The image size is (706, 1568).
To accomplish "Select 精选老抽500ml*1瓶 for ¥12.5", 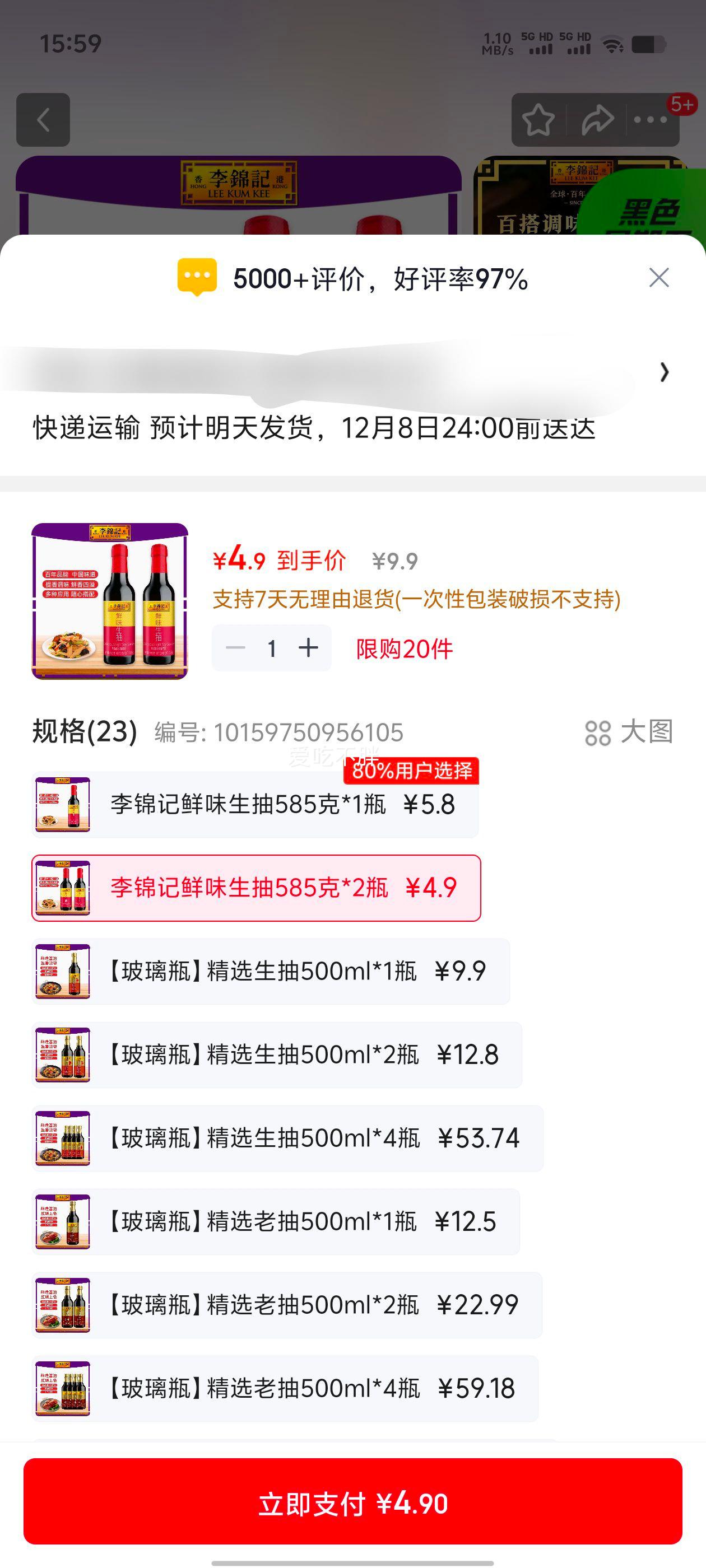I will 275,1222.
